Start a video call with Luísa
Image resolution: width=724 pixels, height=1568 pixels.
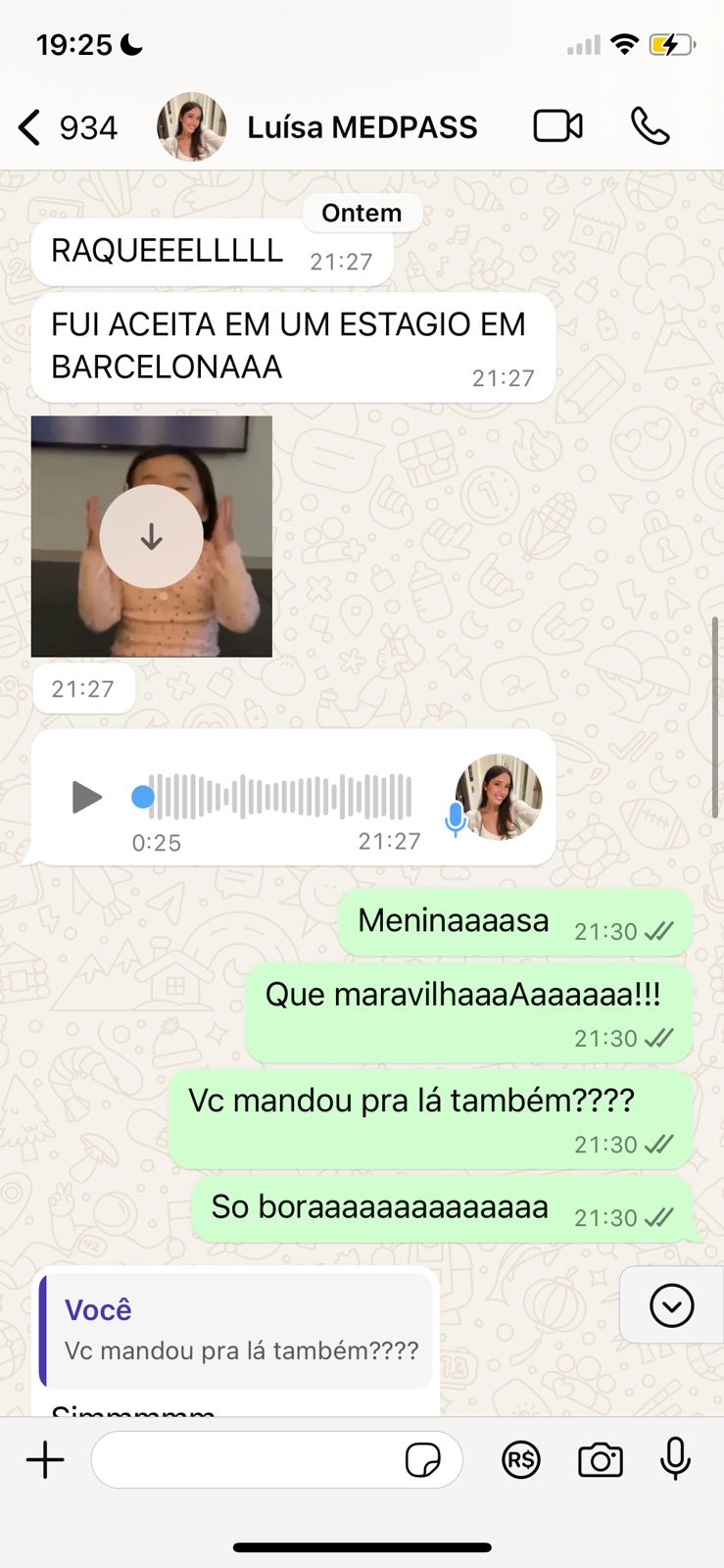(x=557, y=126)
